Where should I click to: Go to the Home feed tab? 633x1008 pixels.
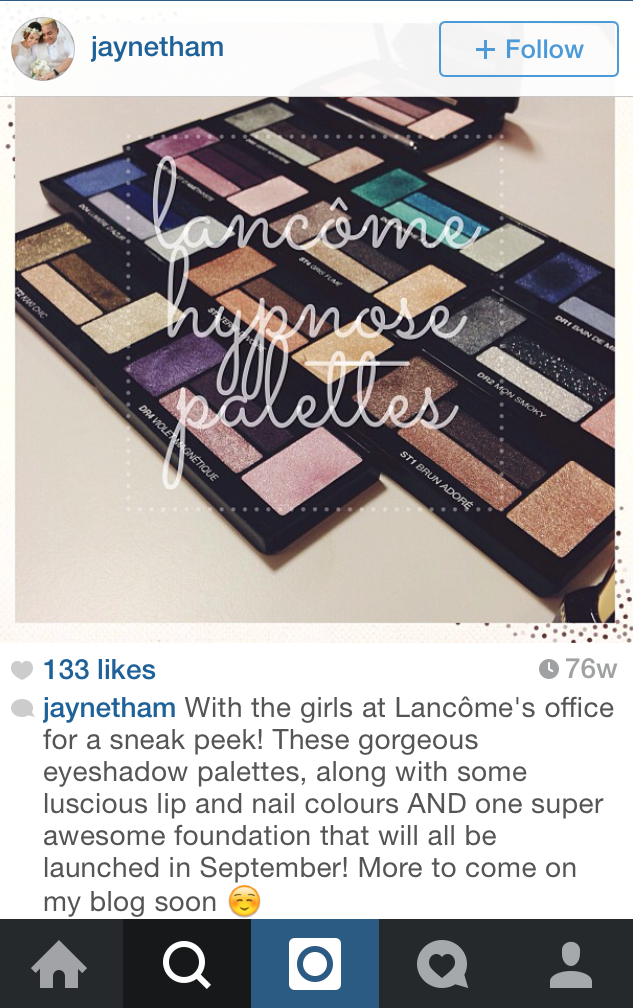(60, 965)
